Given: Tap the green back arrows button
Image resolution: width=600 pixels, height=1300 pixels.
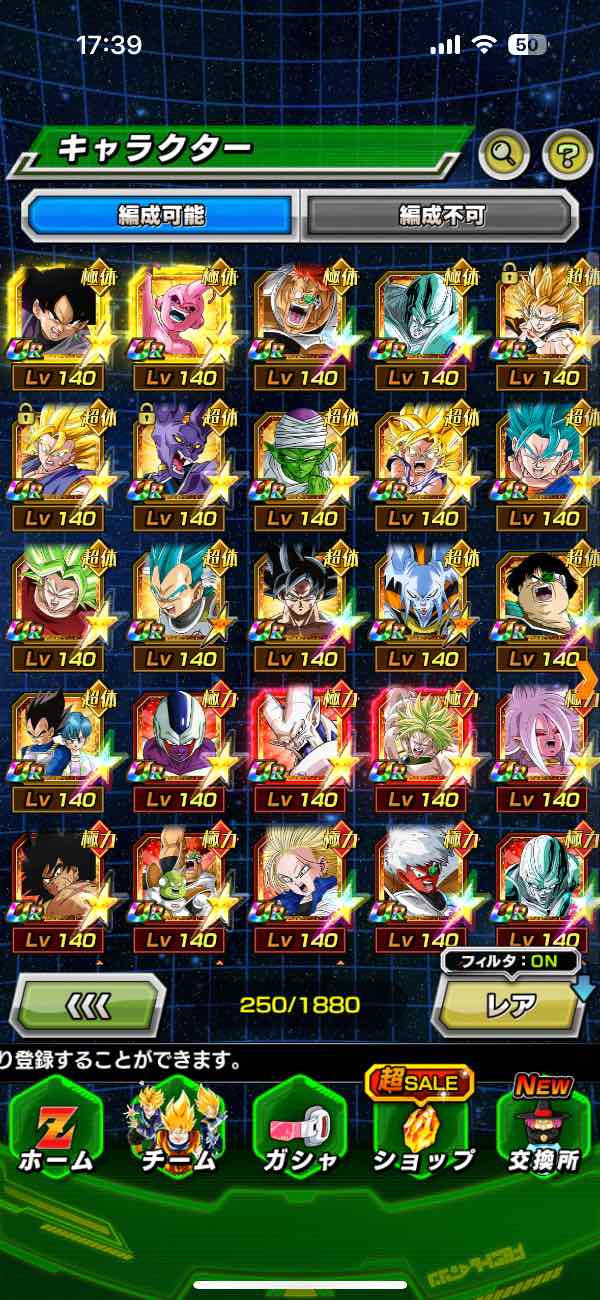Looking at the screenshot, I should 88,1004.
